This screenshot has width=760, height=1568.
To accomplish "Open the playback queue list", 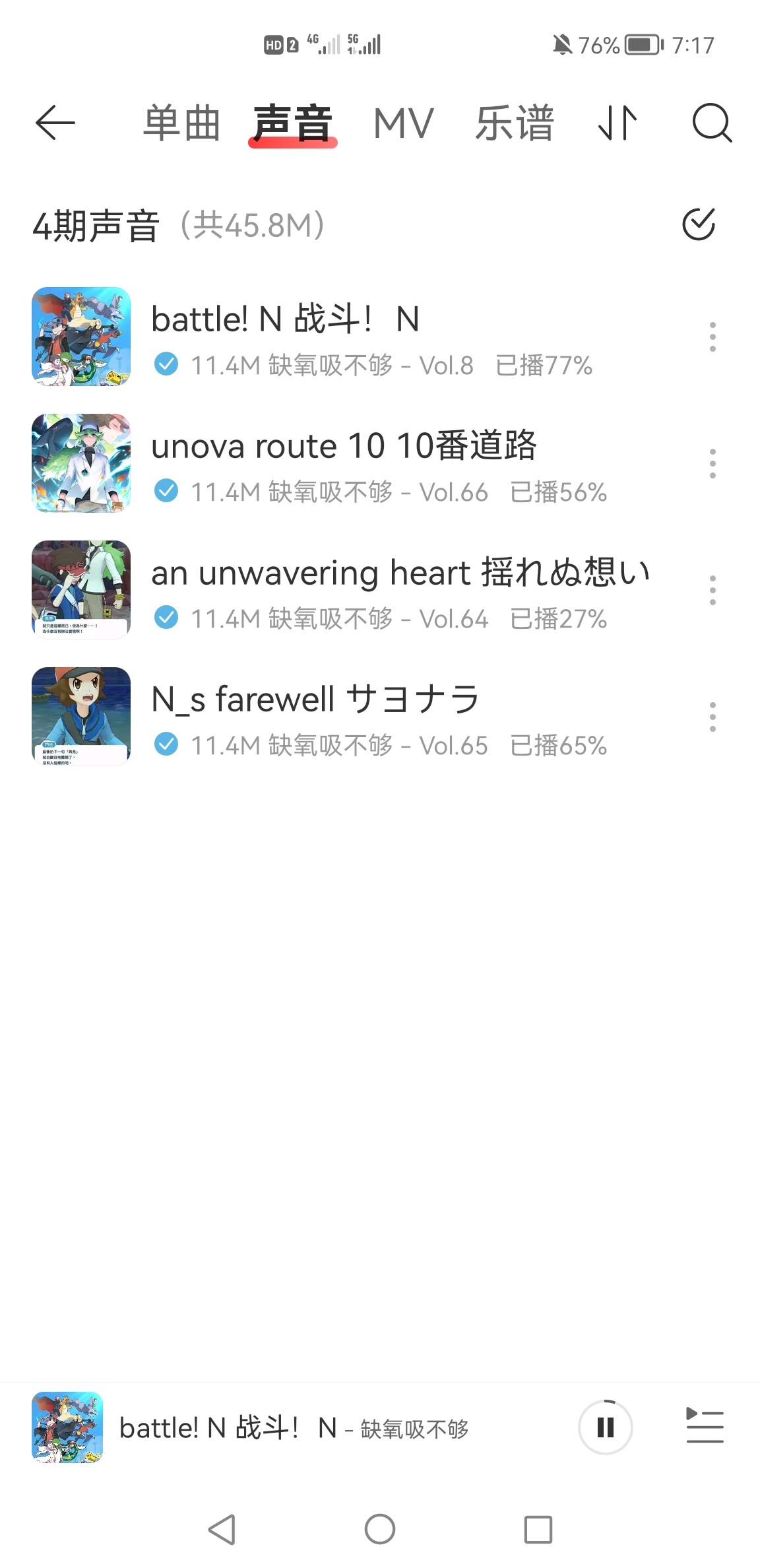I will click(x=705, y=1427).
